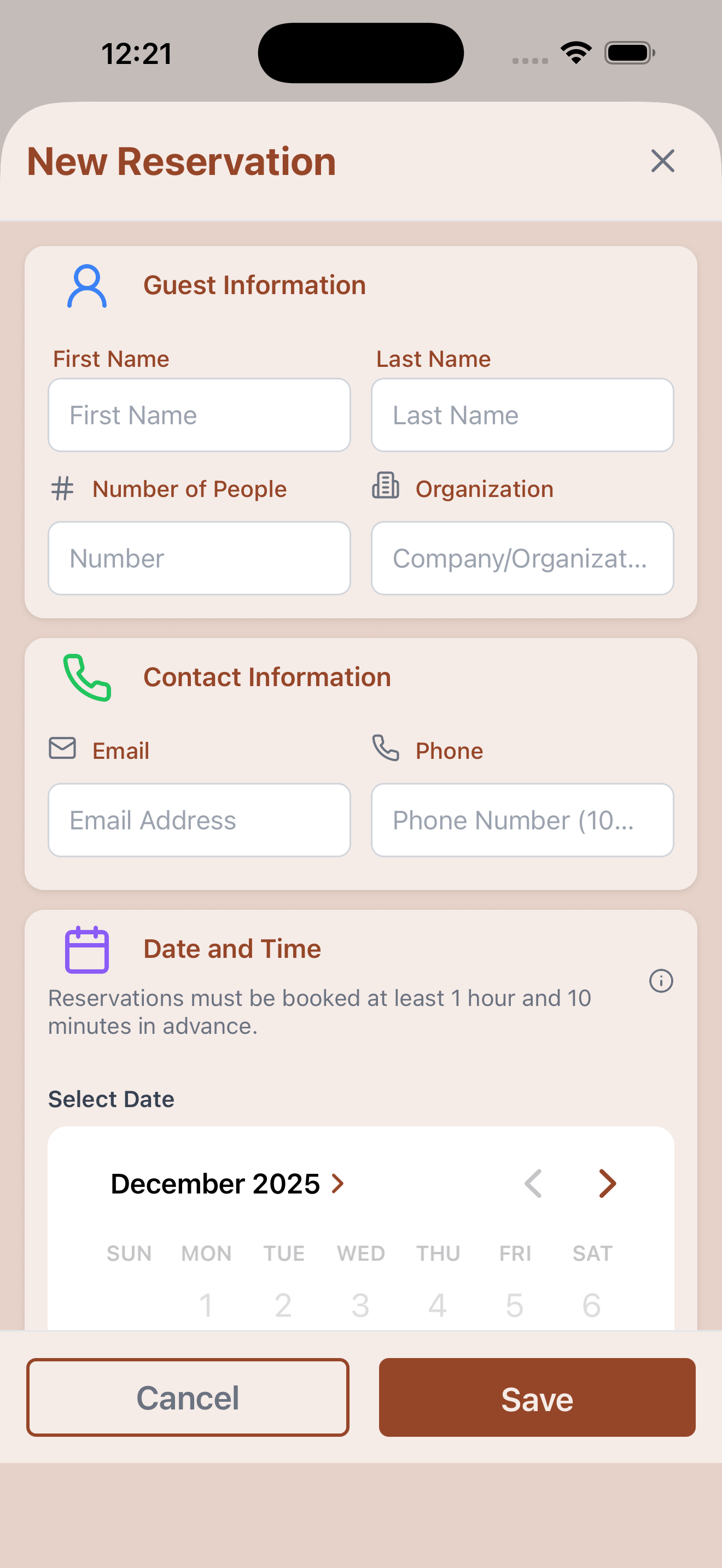The height and width of the screenshot is (1568, 722).
Task: Save the new reservation
Action: click(x=537, y=1397)
